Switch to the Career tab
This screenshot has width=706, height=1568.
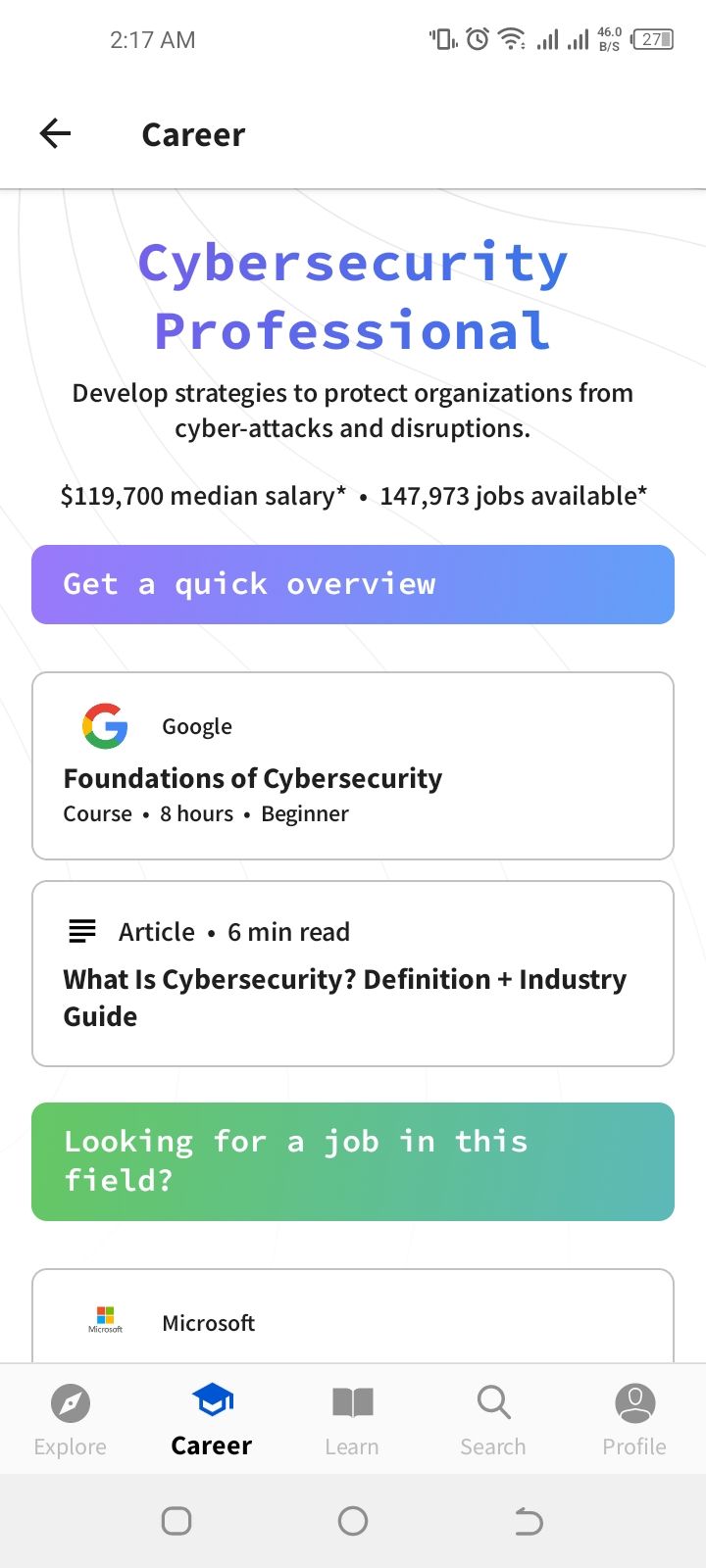click(x=211, y=1419)
